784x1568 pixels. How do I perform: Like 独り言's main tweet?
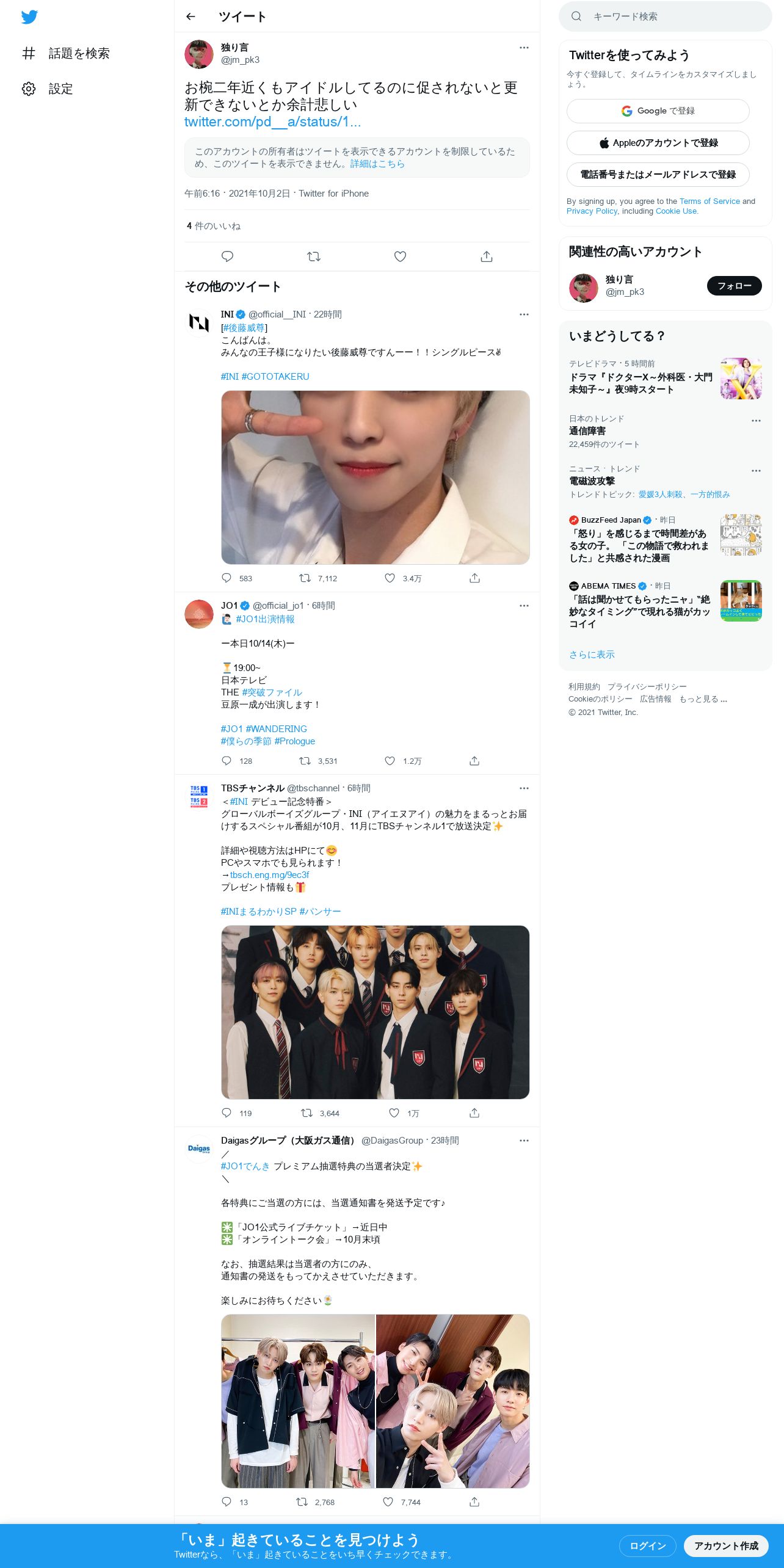(400, 256)
